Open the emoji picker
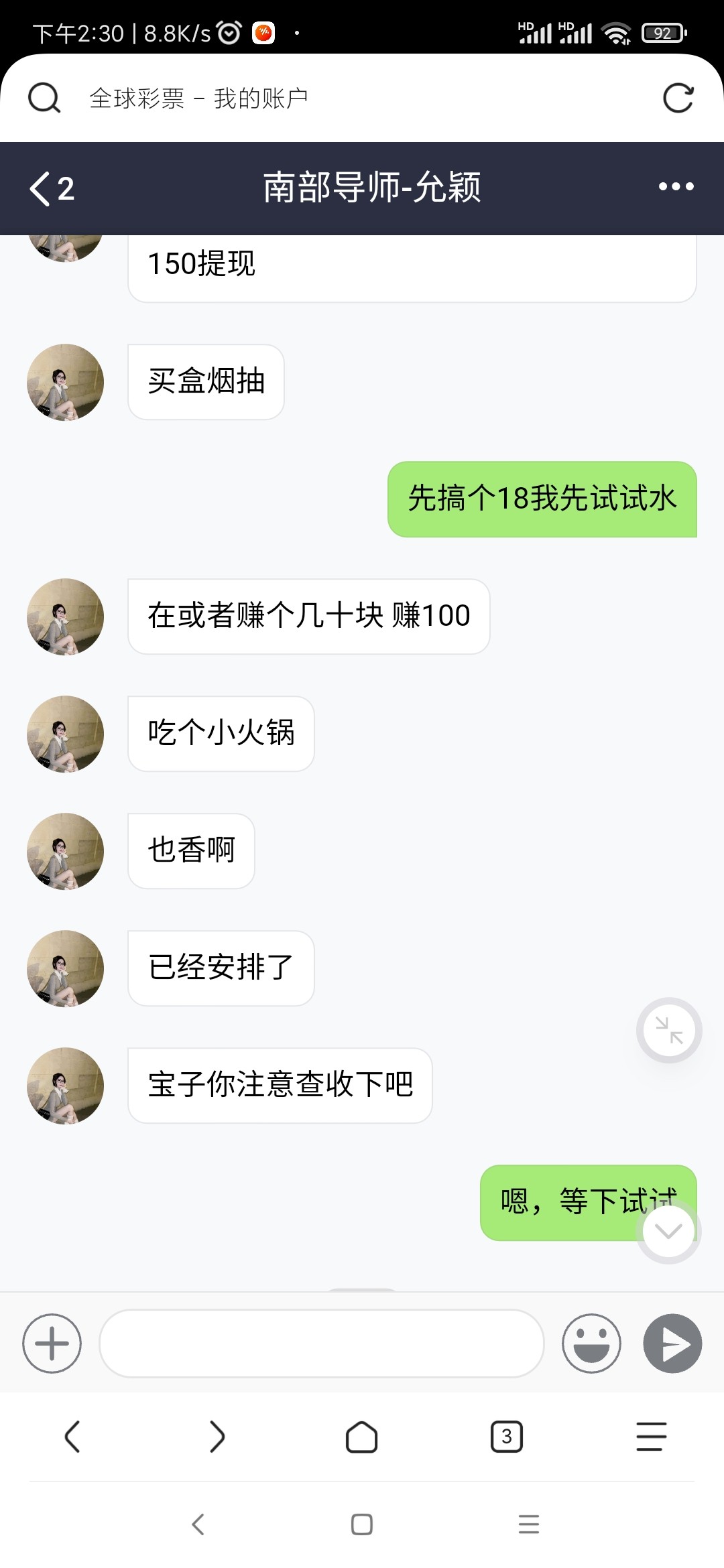The width and height of the screenshot is (724, 1568). (x=592, y=1344)
